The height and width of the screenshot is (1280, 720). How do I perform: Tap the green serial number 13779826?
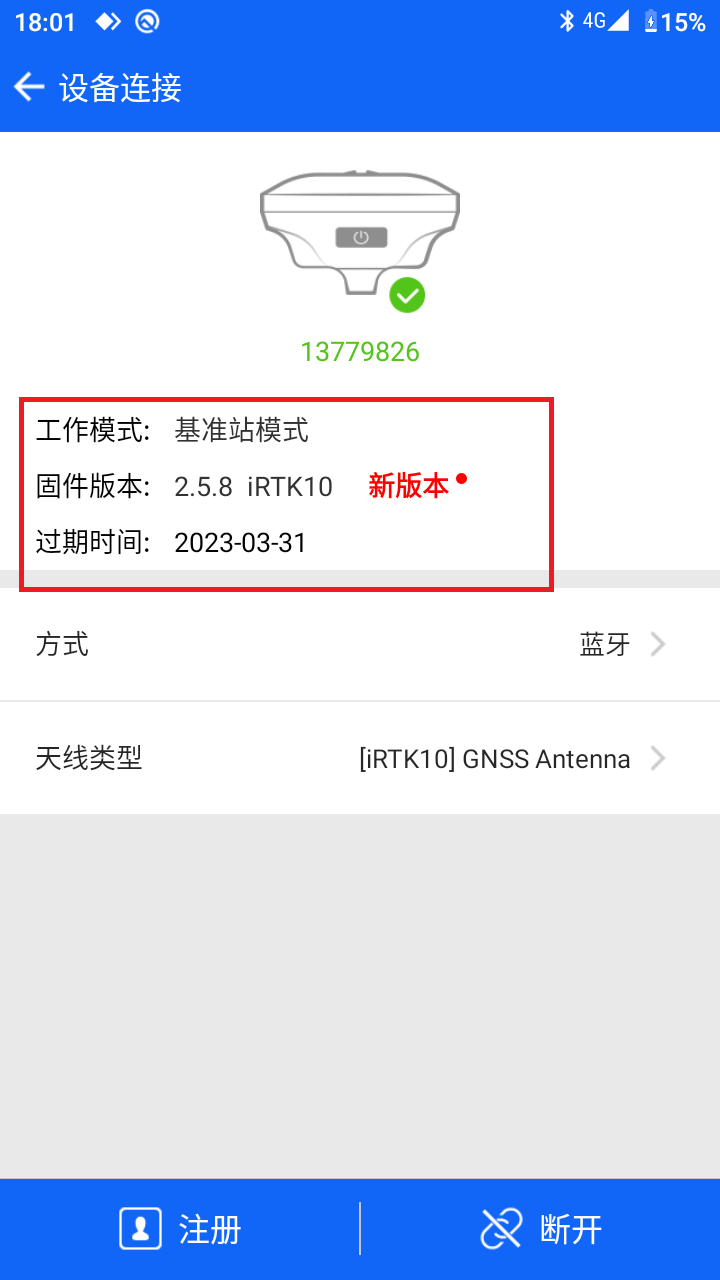pos(360,351)
